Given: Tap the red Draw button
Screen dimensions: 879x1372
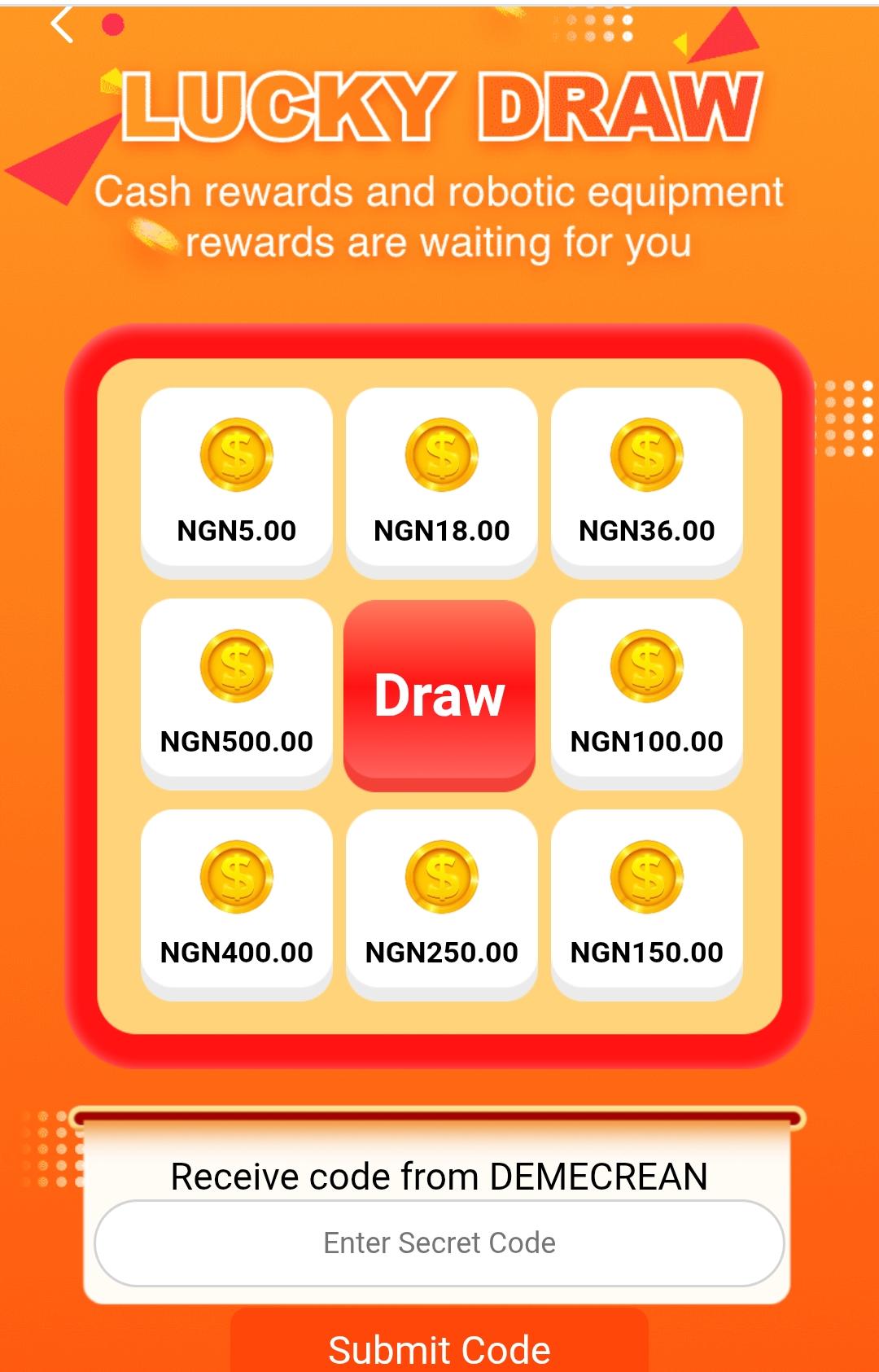Looking at the screenshot, I should [x=439, y=695].
